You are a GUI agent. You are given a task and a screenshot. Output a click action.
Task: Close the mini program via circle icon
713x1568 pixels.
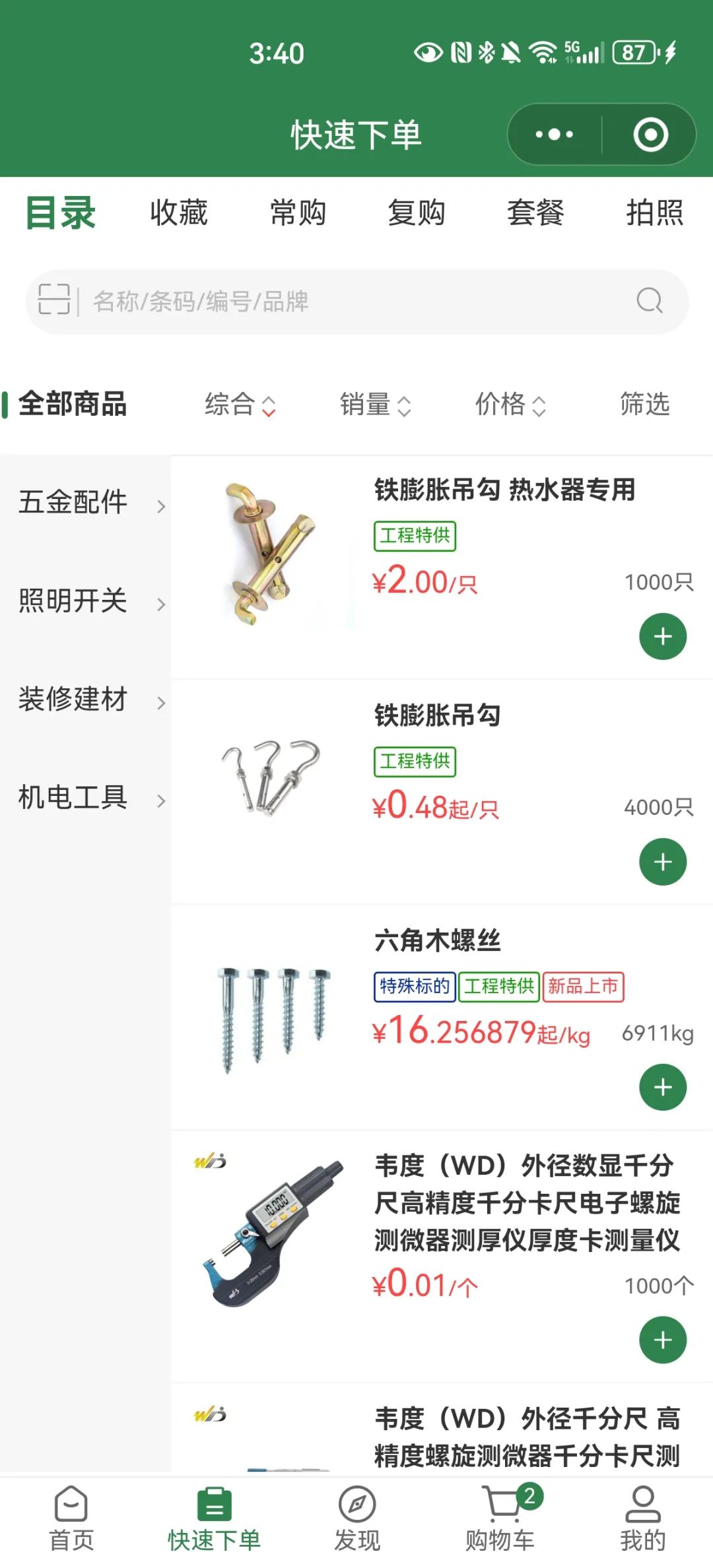pos(650,135)
